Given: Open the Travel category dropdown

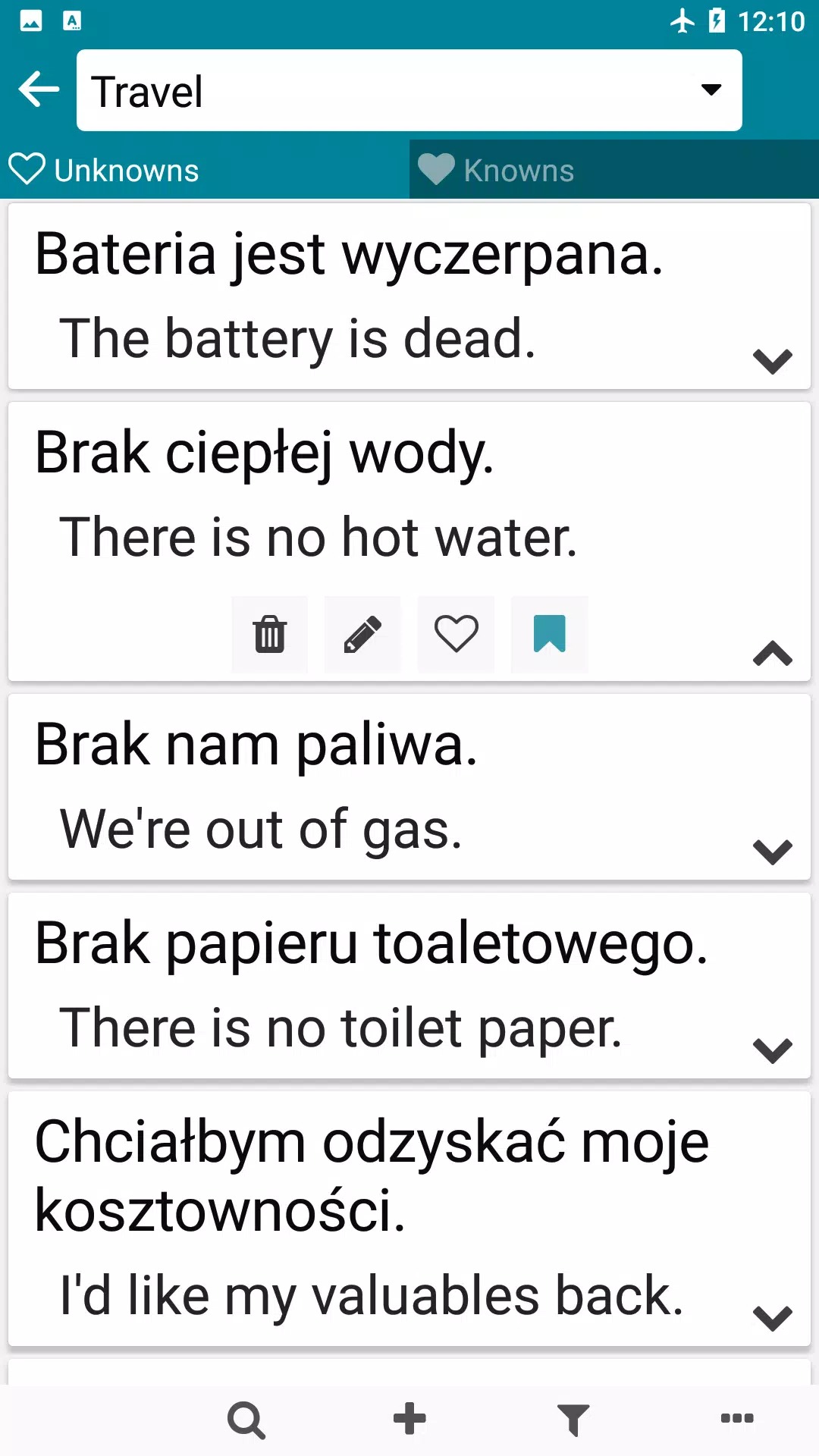Looking at the screenshot, I should coord(409,90).
